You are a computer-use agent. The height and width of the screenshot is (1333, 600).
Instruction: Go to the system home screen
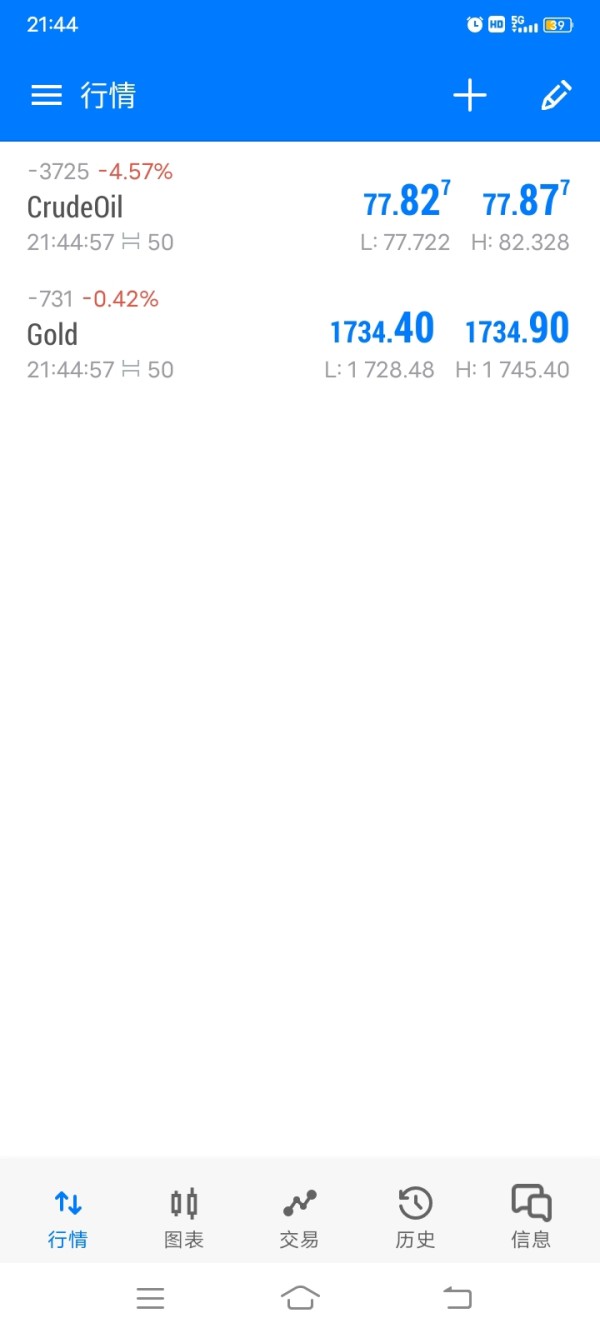click(x=300, y=1298)
